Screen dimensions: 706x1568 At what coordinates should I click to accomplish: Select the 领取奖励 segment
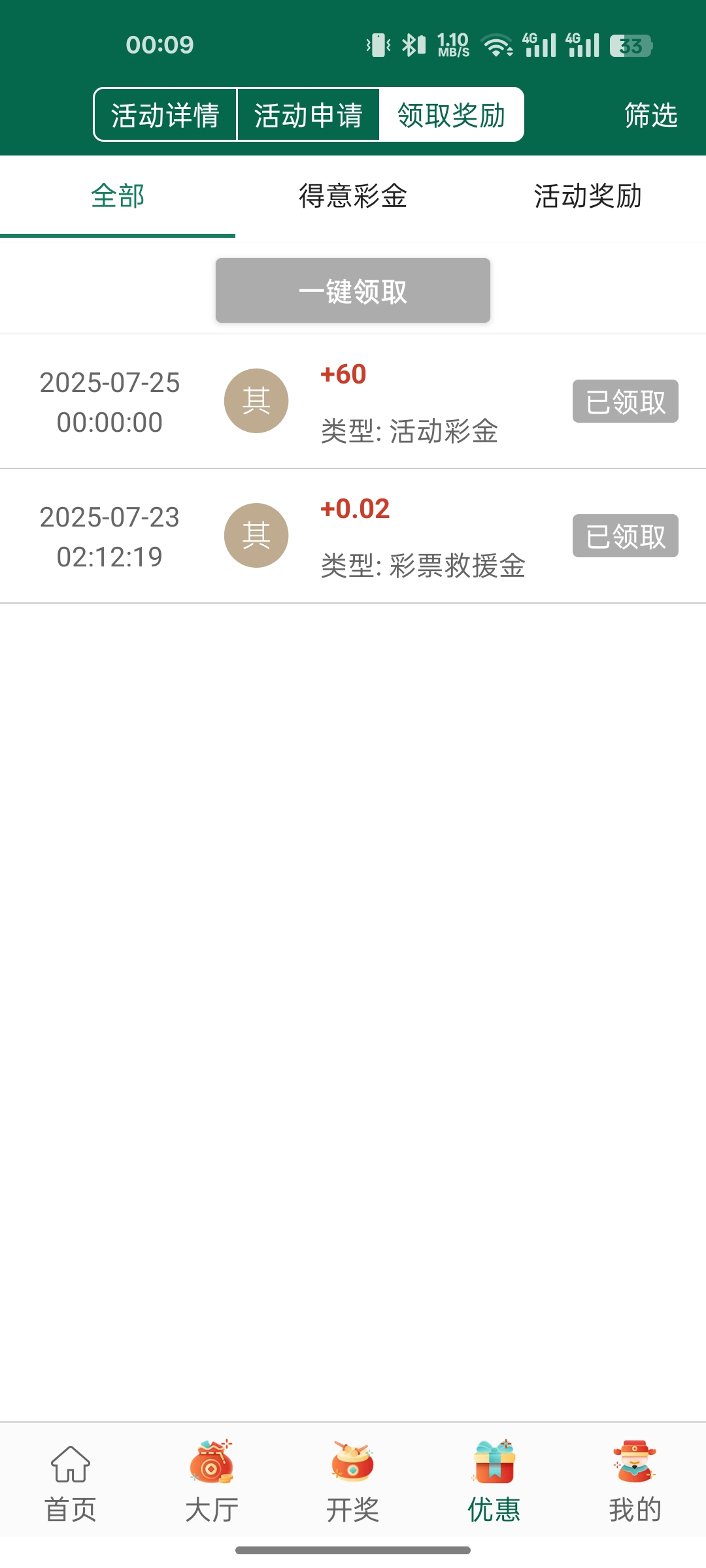tap(452, 115)
